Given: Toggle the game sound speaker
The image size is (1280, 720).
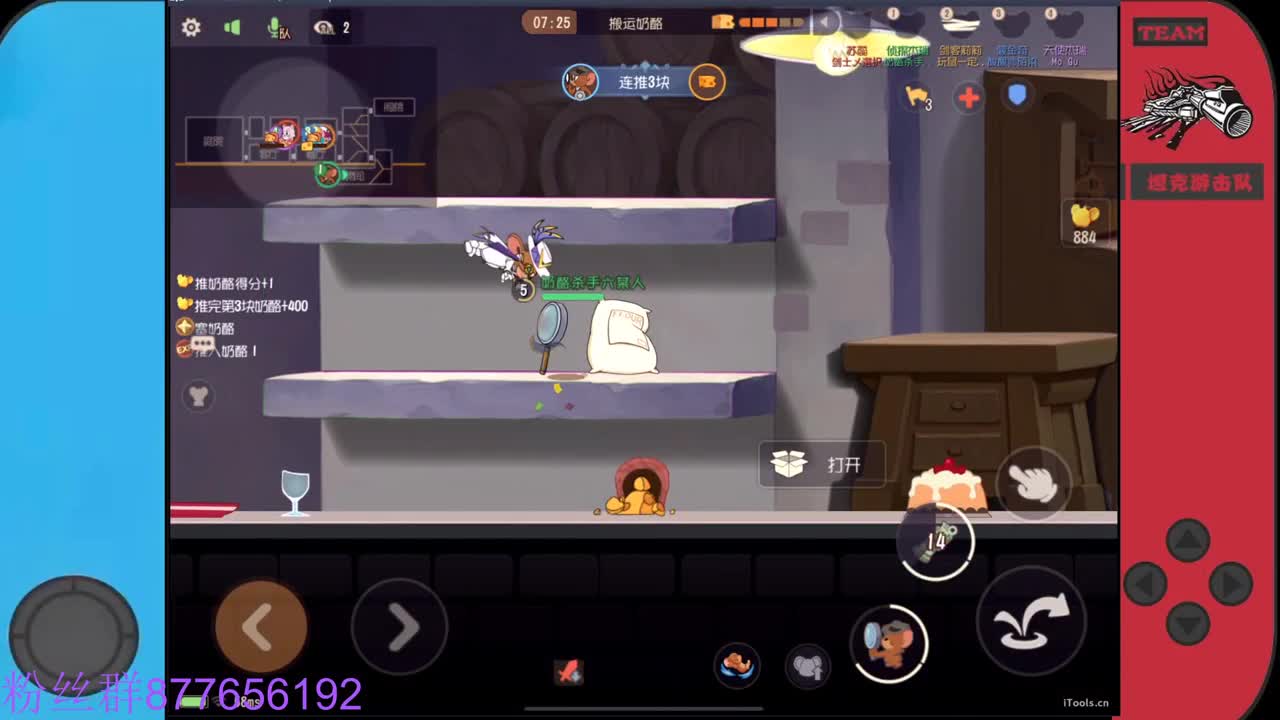Looking at the screenshot, I should pyautogui.click(x=232, y=28).
